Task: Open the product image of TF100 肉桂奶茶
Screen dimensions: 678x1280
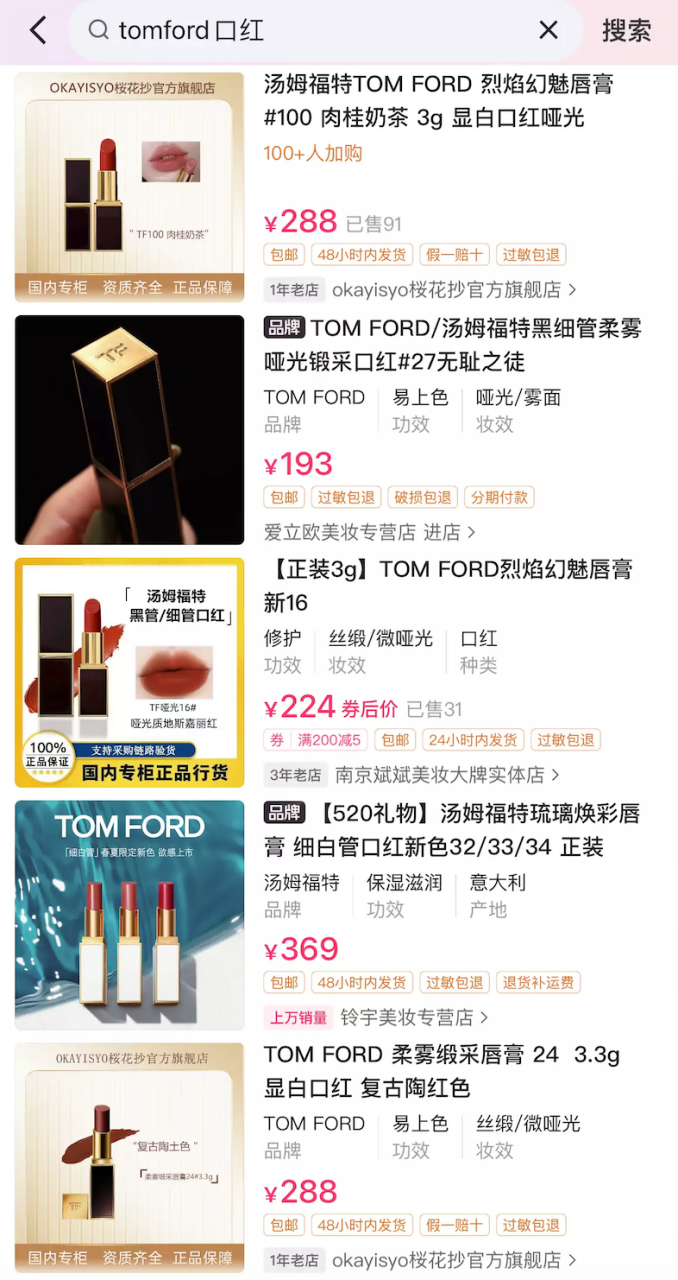Action: pyautogui.click(x=130, y=187)
